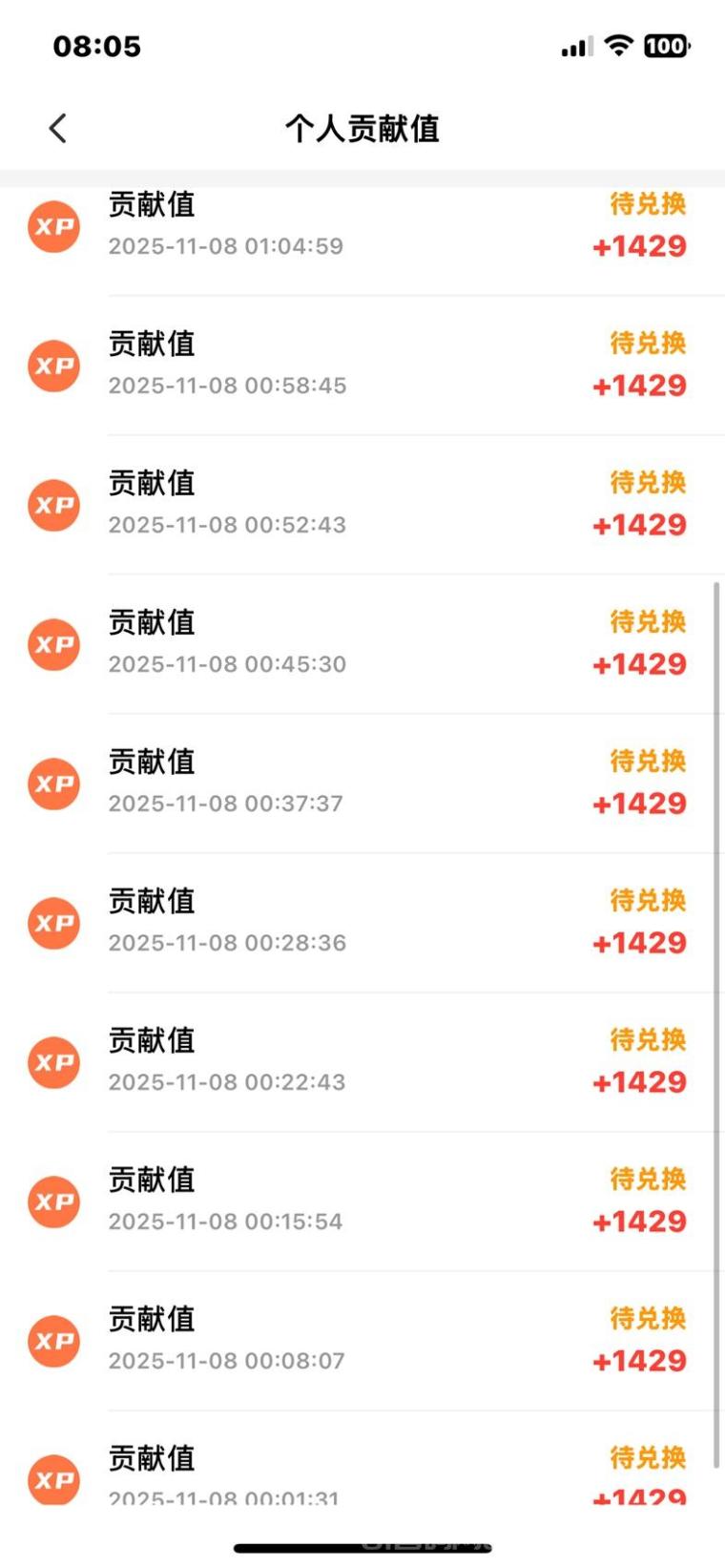Tap the XP icon beside the 01:04:59 entry

[54, 225]
